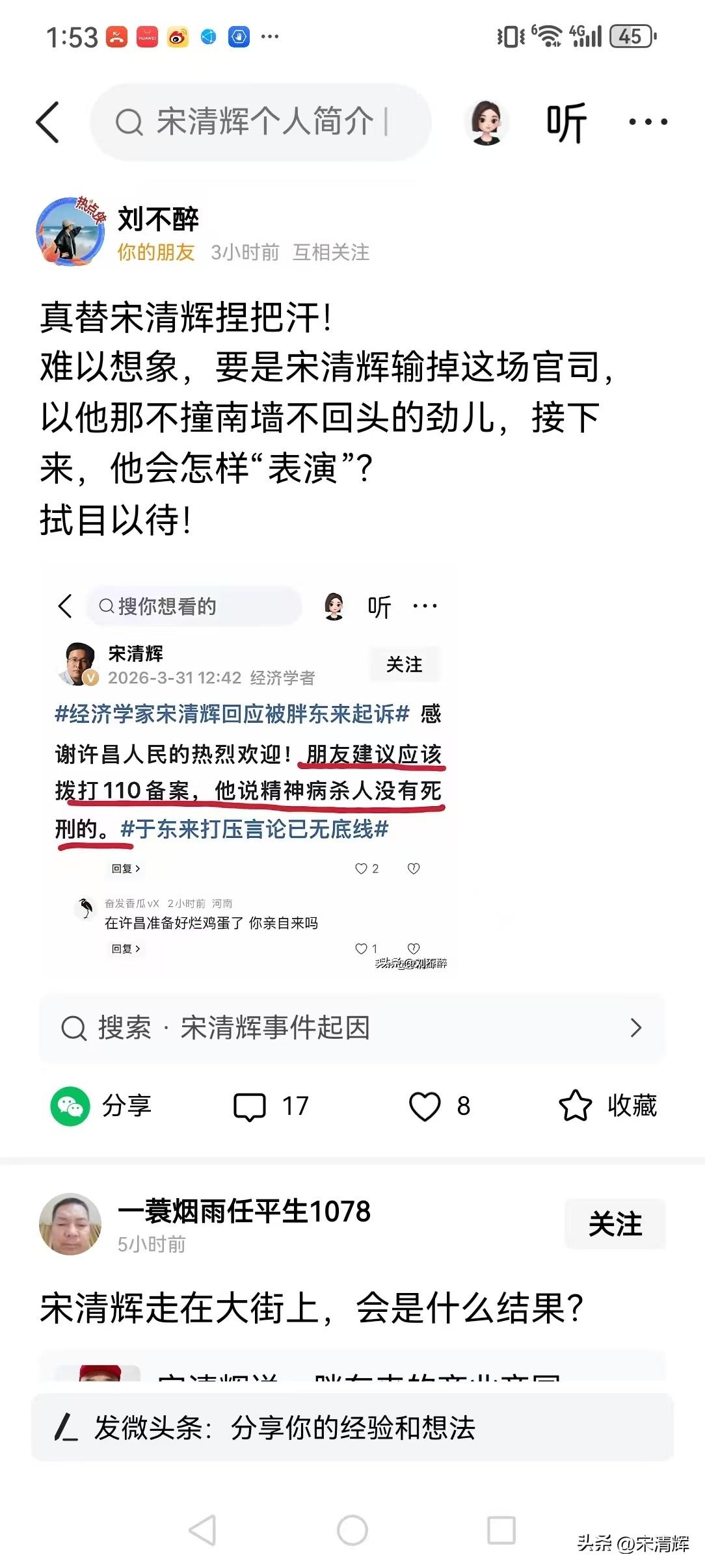Like the post with the heart icon
The height and width of the screenshot is (1568, 705).
point(426,1104)
